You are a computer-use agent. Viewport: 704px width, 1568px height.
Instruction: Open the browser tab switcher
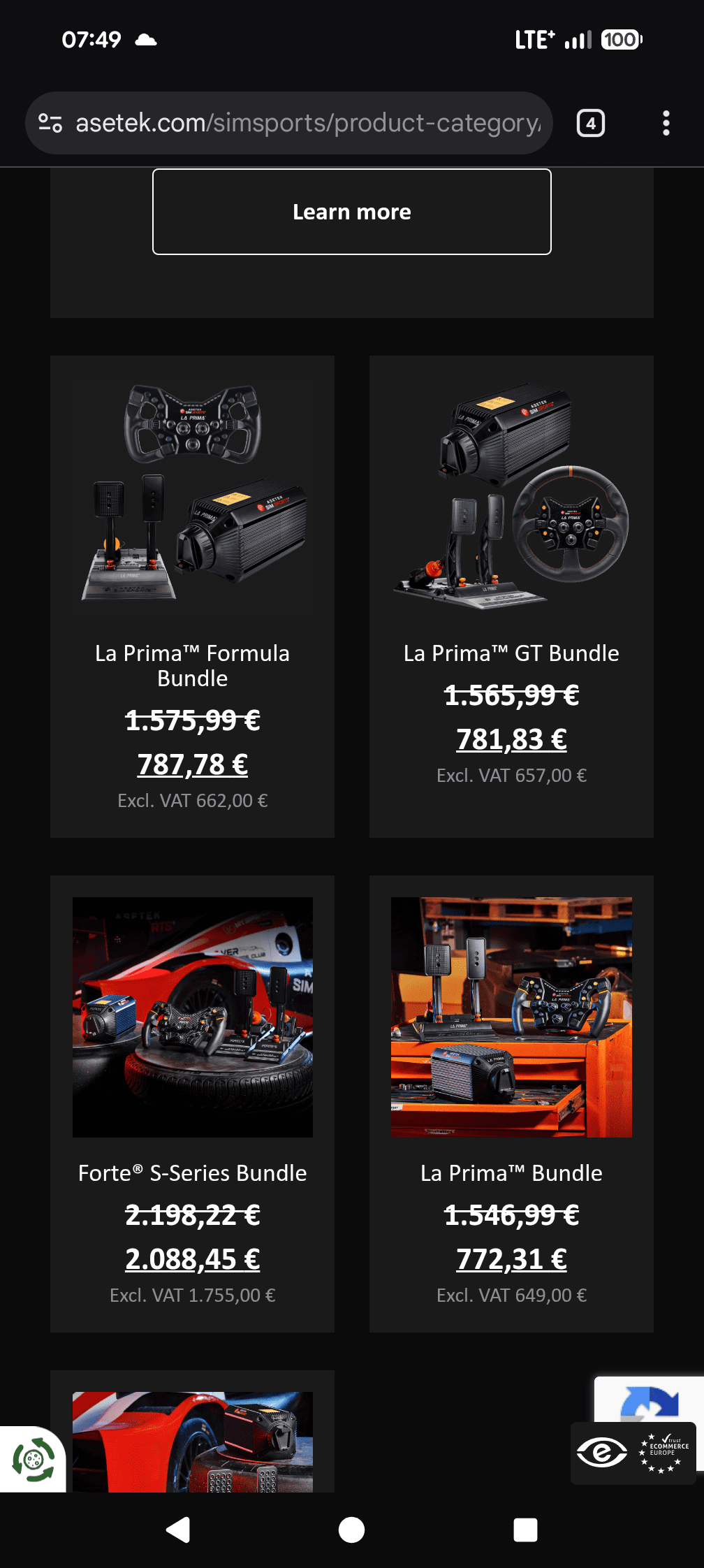coord(590,124)
